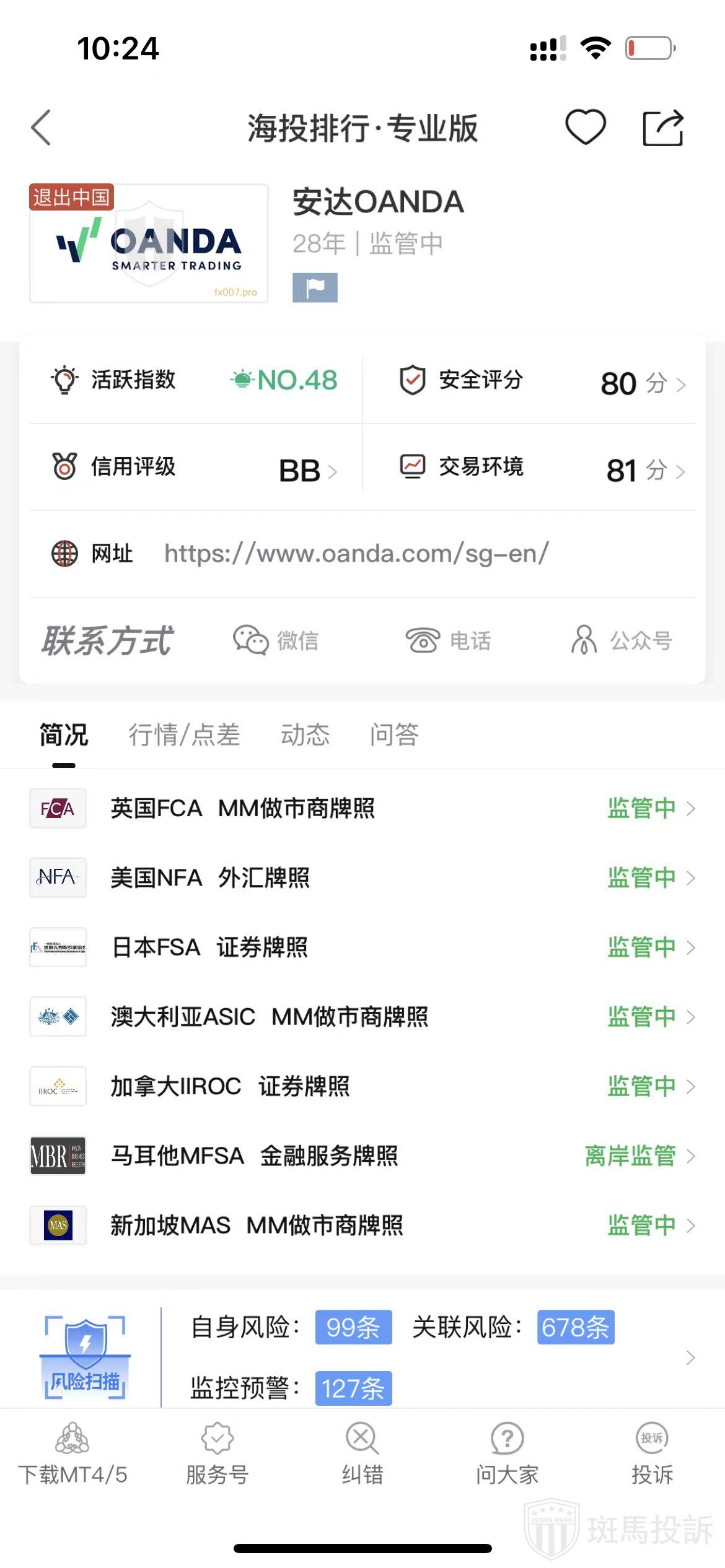Favorite this broker with the heart icon
This screenshot has width=725, height=1568.
pos(585,127)
